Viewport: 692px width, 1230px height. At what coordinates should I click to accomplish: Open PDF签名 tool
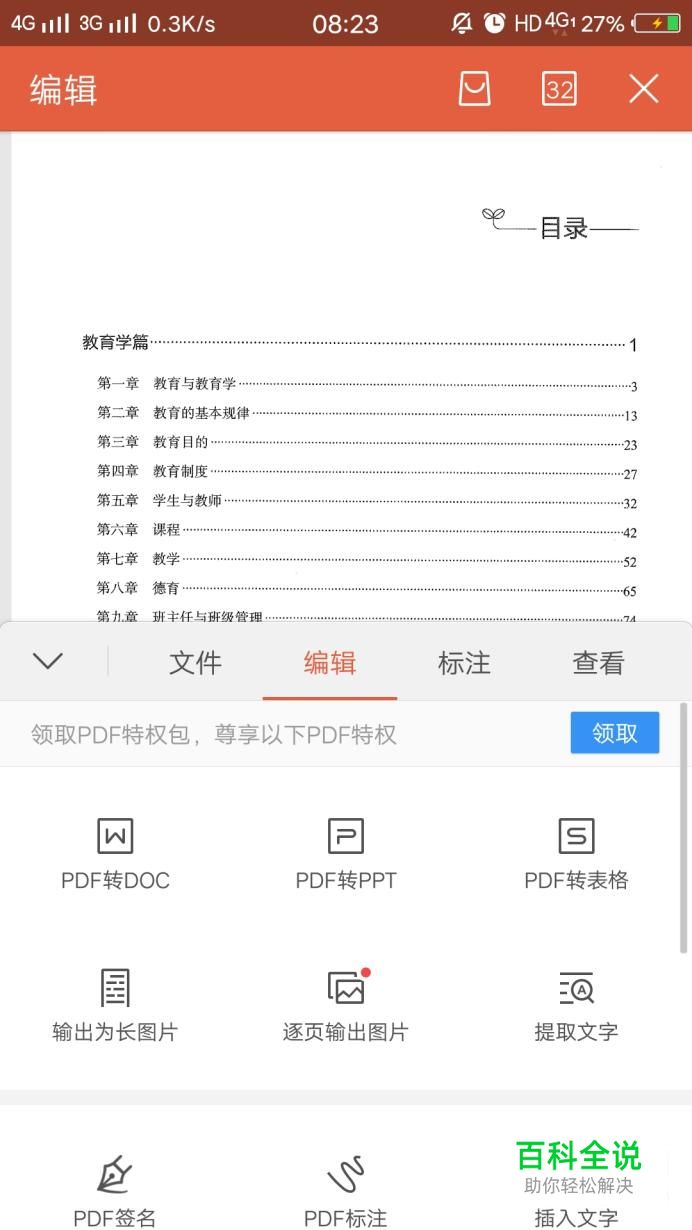point(115,1192)
